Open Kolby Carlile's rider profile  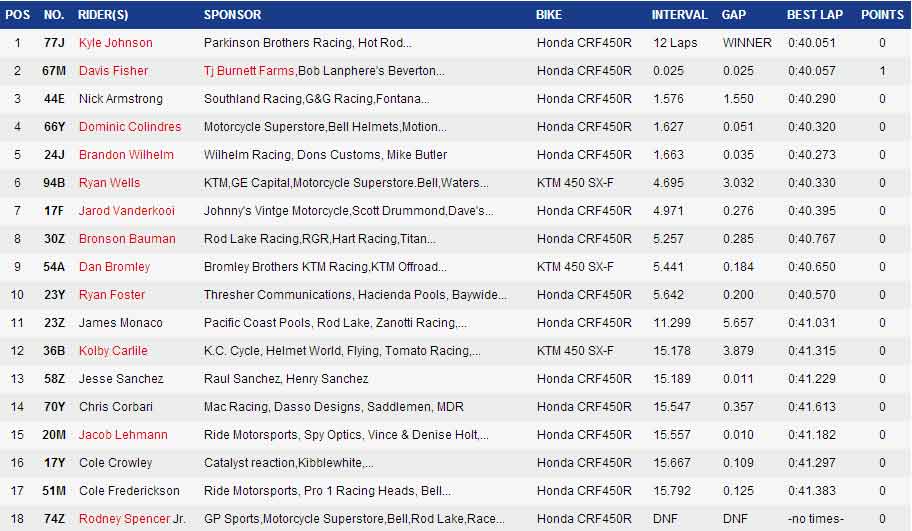click(x=113, y=351)
